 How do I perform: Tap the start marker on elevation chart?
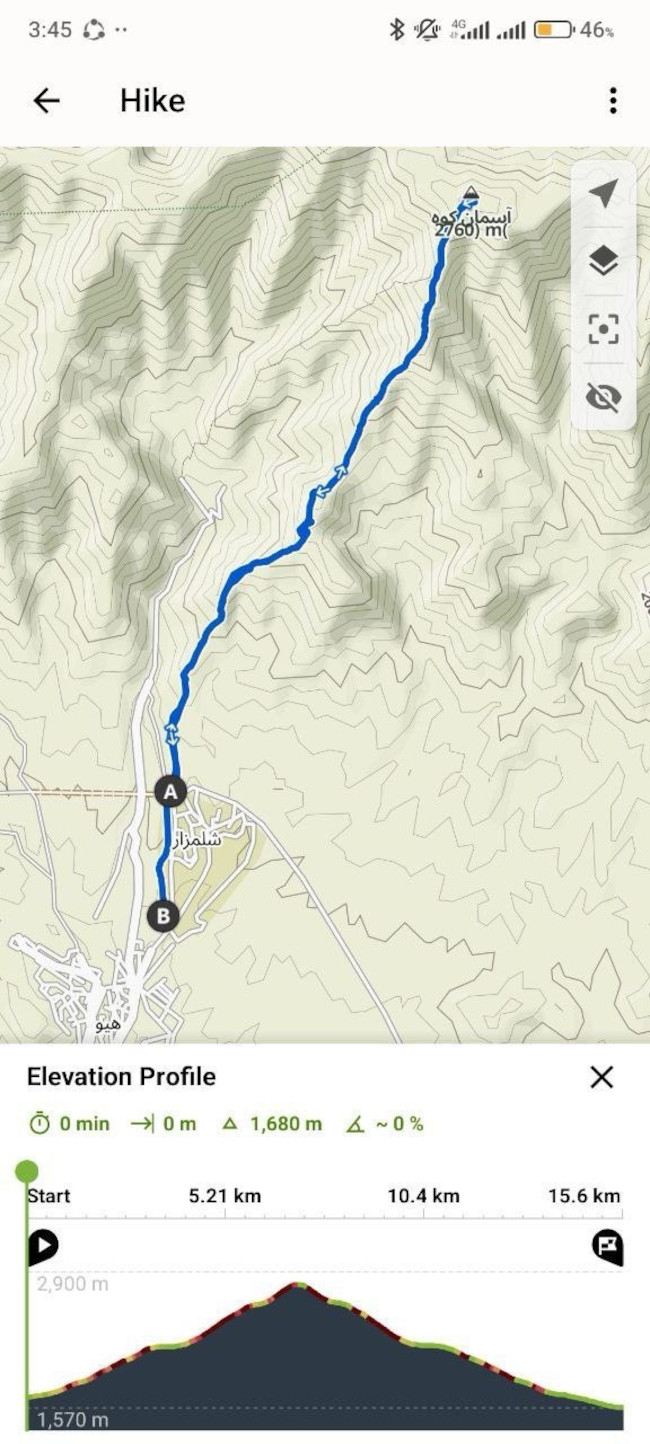coord(43,1246)
